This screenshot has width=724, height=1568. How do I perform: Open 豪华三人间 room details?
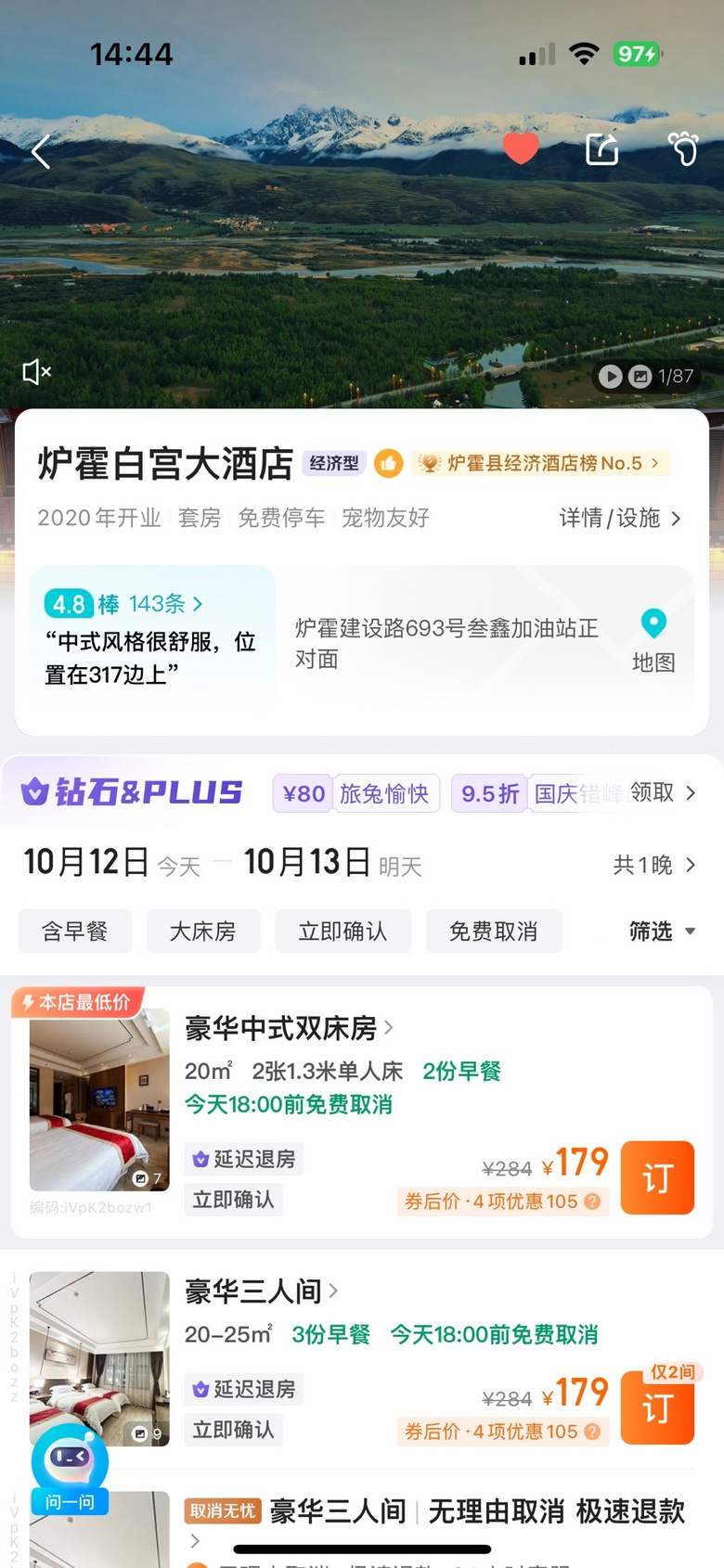click(x=261, y=1291)
